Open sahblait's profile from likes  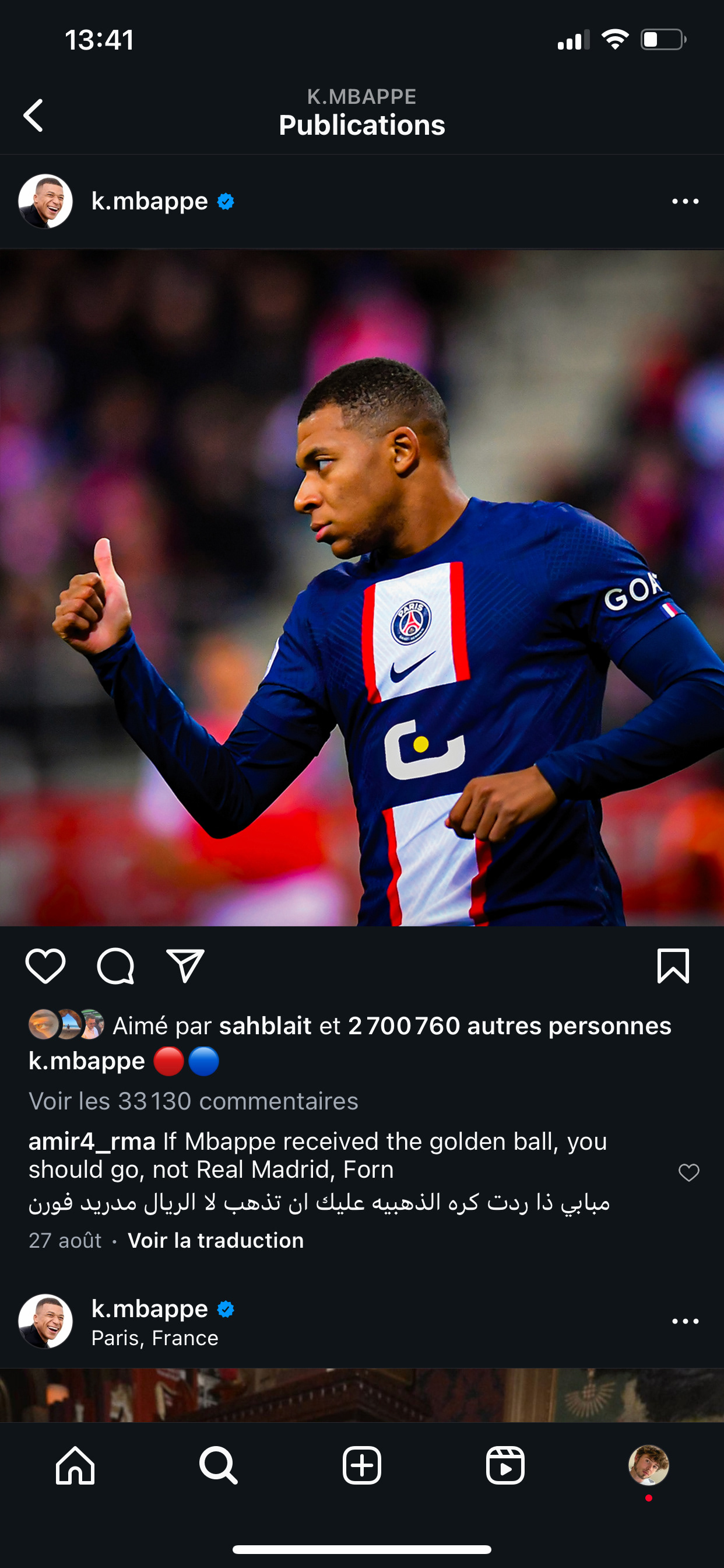[265, 1026]
